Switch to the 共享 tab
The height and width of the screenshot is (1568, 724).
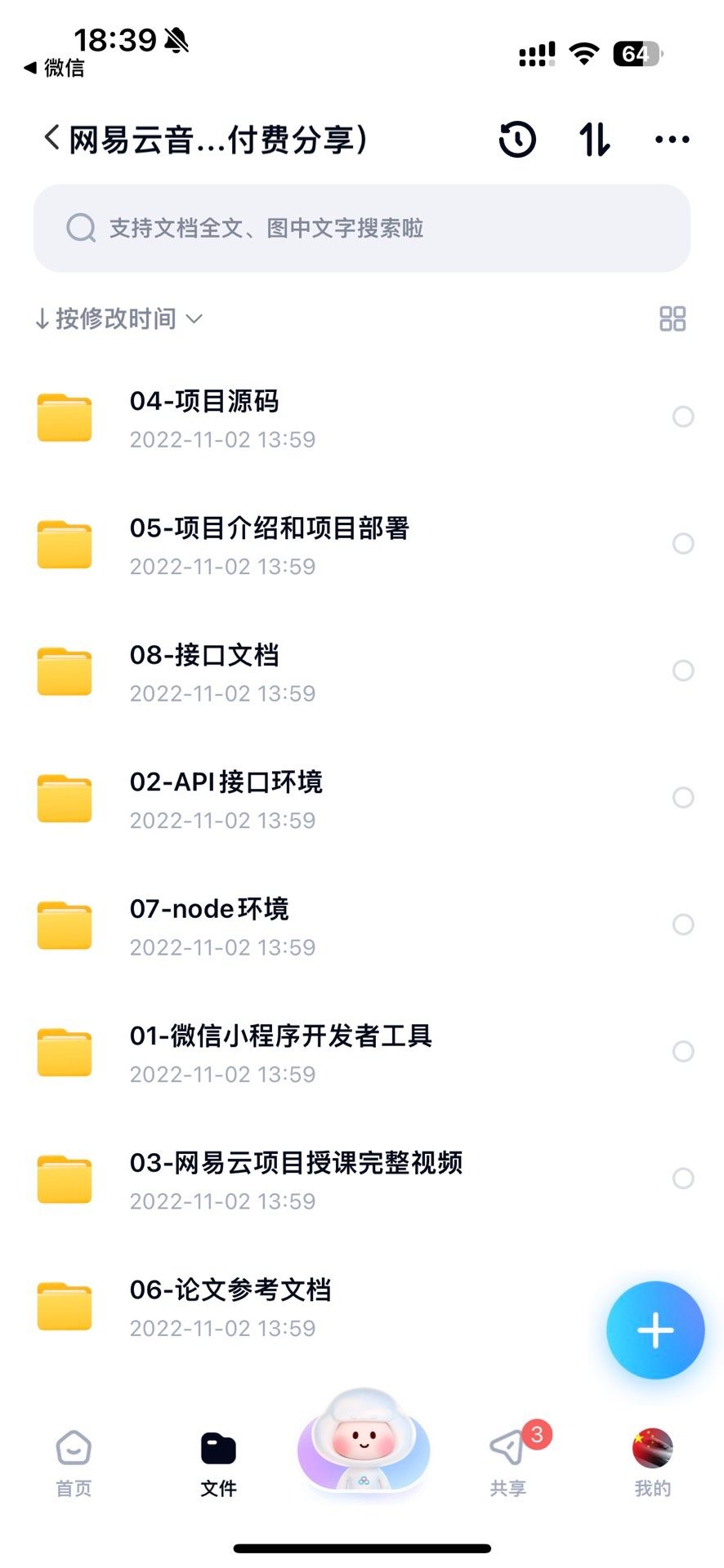507,1463
